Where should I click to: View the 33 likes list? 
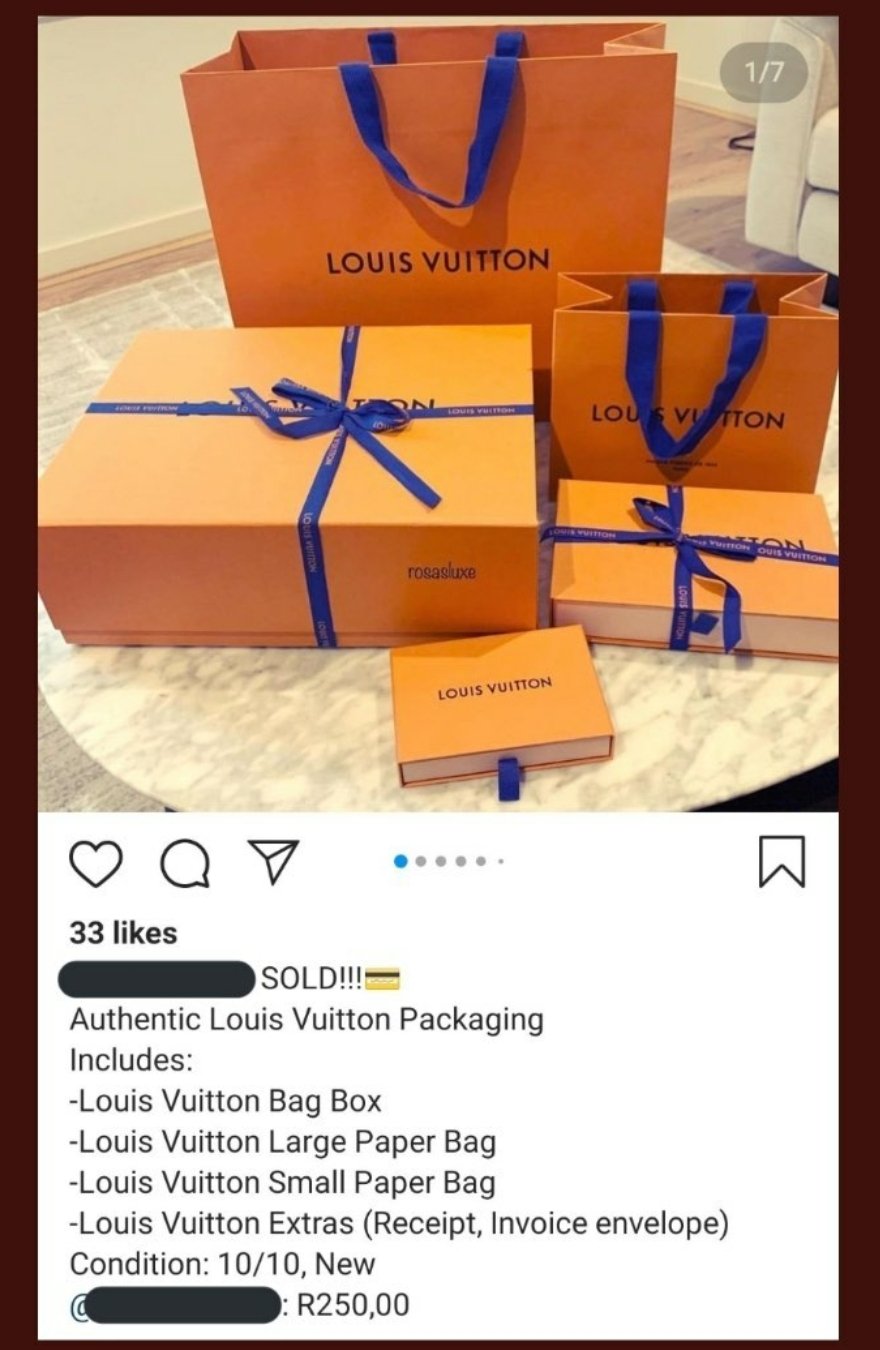pyautogui.click(x=123, y=933)
